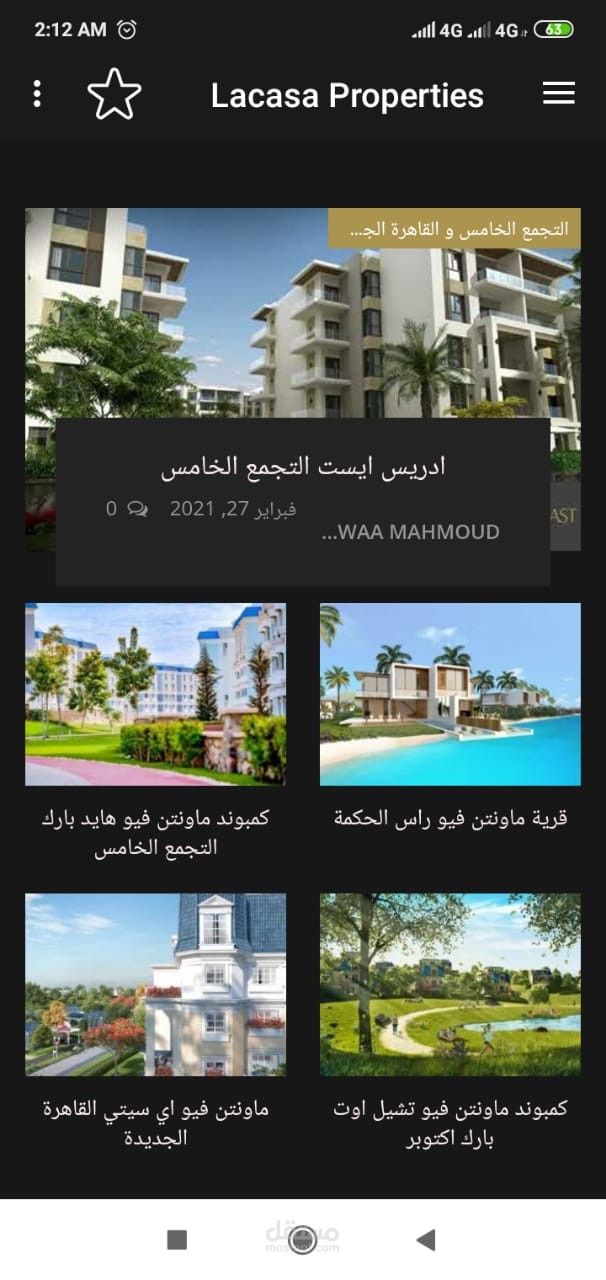Go back with the system back button
The width and height of the screenshot is (606, 1280).
coord(426,1240)
